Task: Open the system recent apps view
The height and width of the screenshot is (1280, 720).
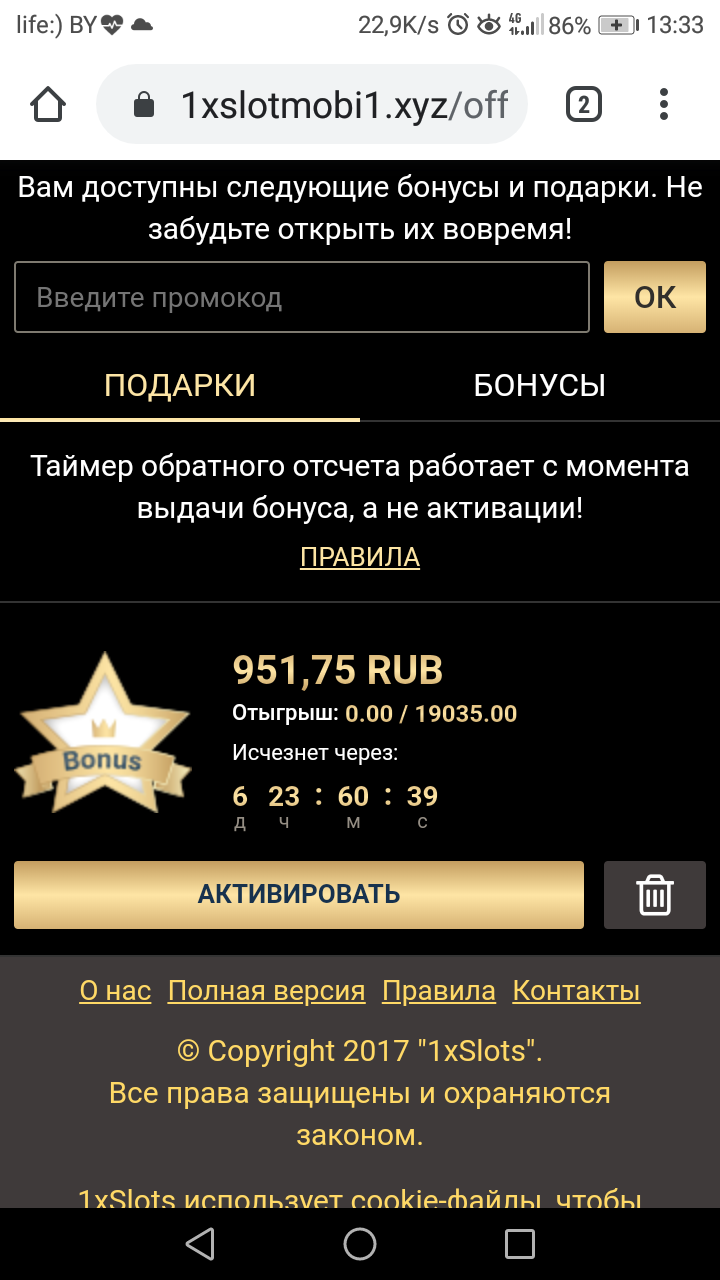Action: [x=520, y=1244]
